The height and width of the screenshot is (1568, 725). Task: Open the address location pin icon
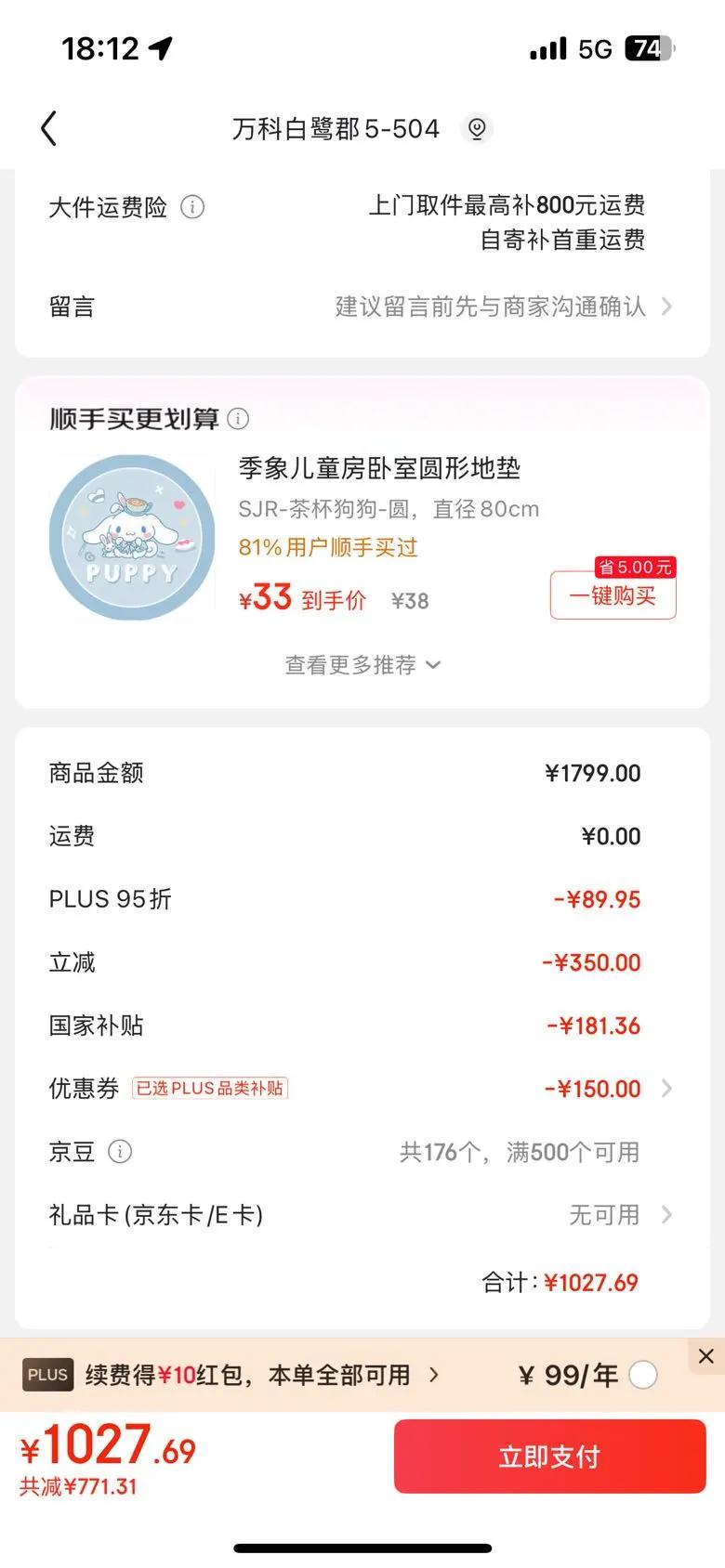coord(477,129)
